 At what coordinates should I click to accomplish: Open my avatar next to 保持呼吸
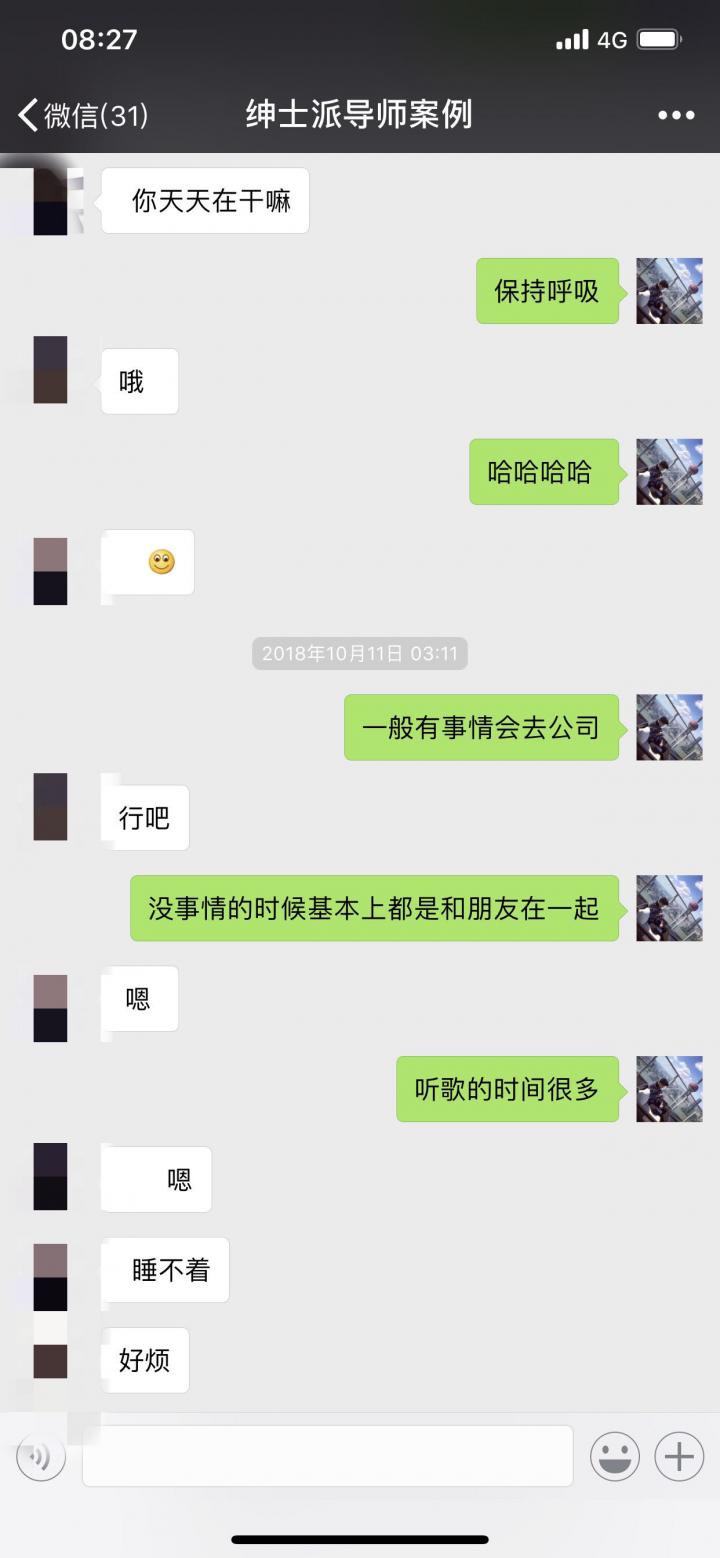[x=669, y=291]
